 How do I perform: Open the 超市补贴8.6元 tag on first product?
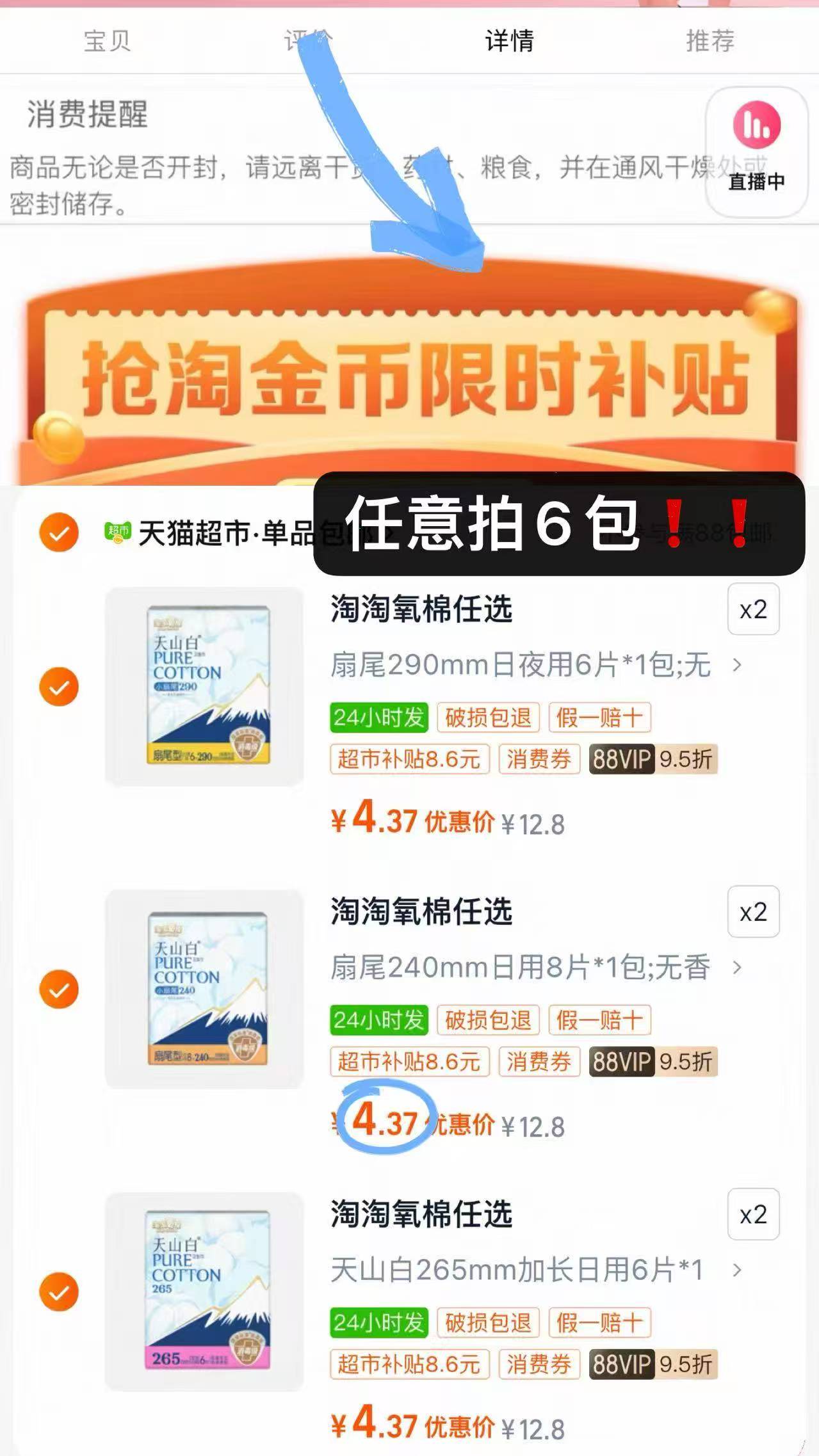[410, 760]
